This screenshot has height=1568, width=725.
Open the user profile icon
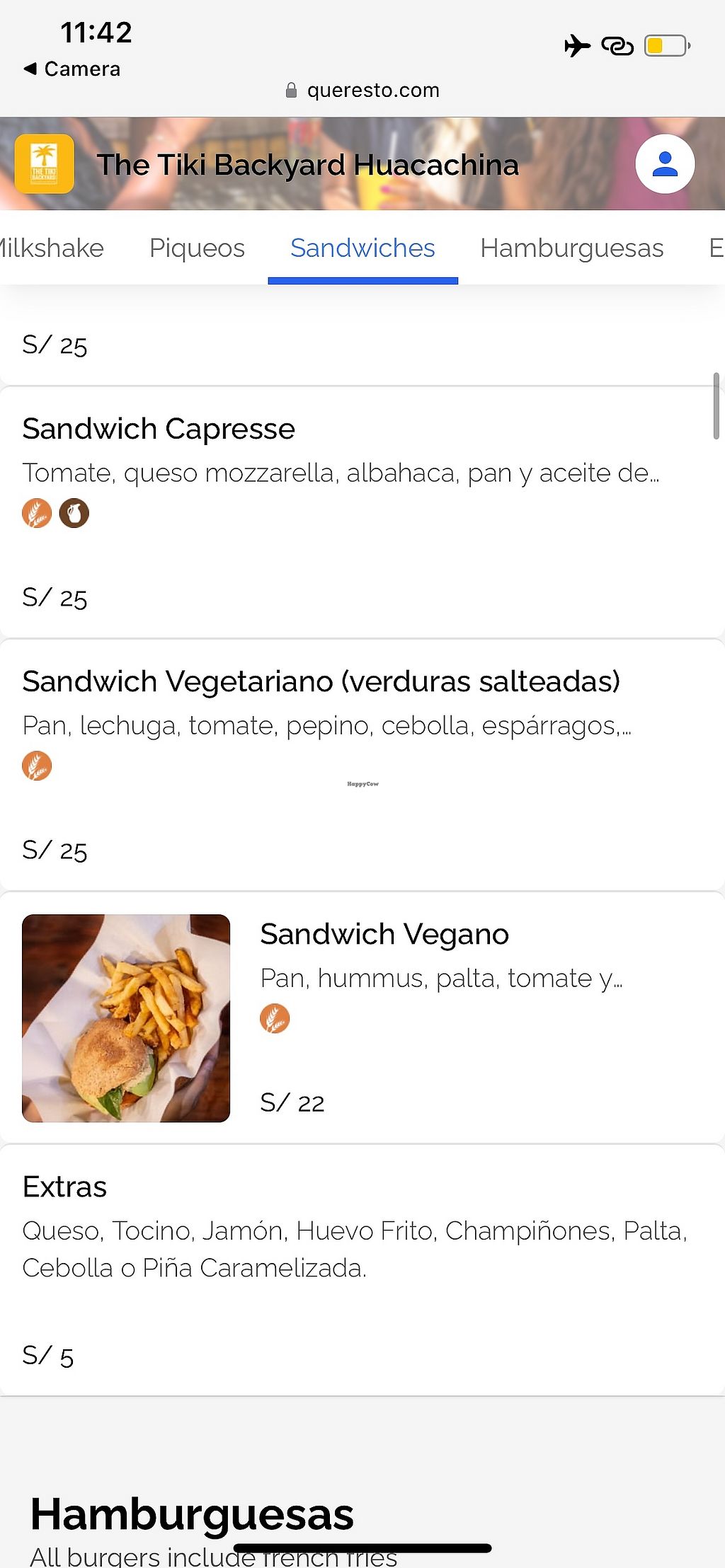click(665, 164)
